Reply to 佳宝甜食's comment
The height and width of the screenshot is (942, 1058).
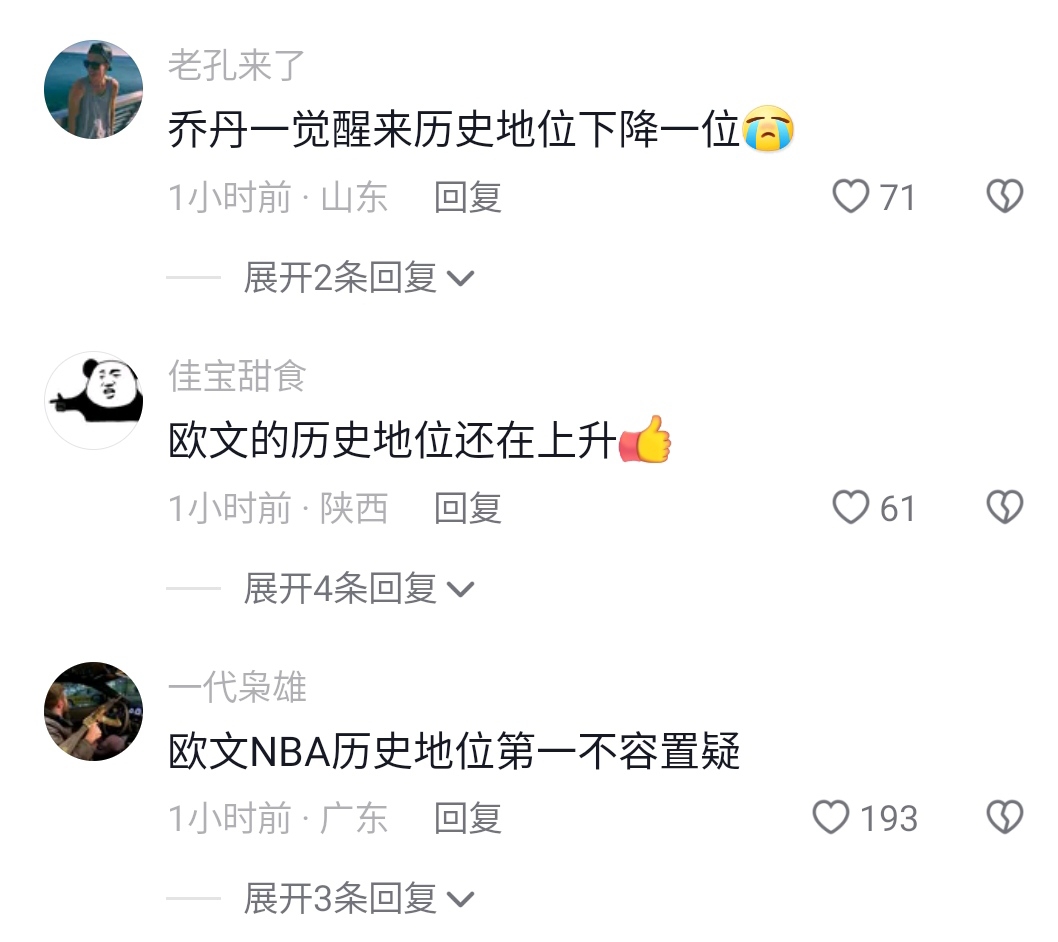467,508
